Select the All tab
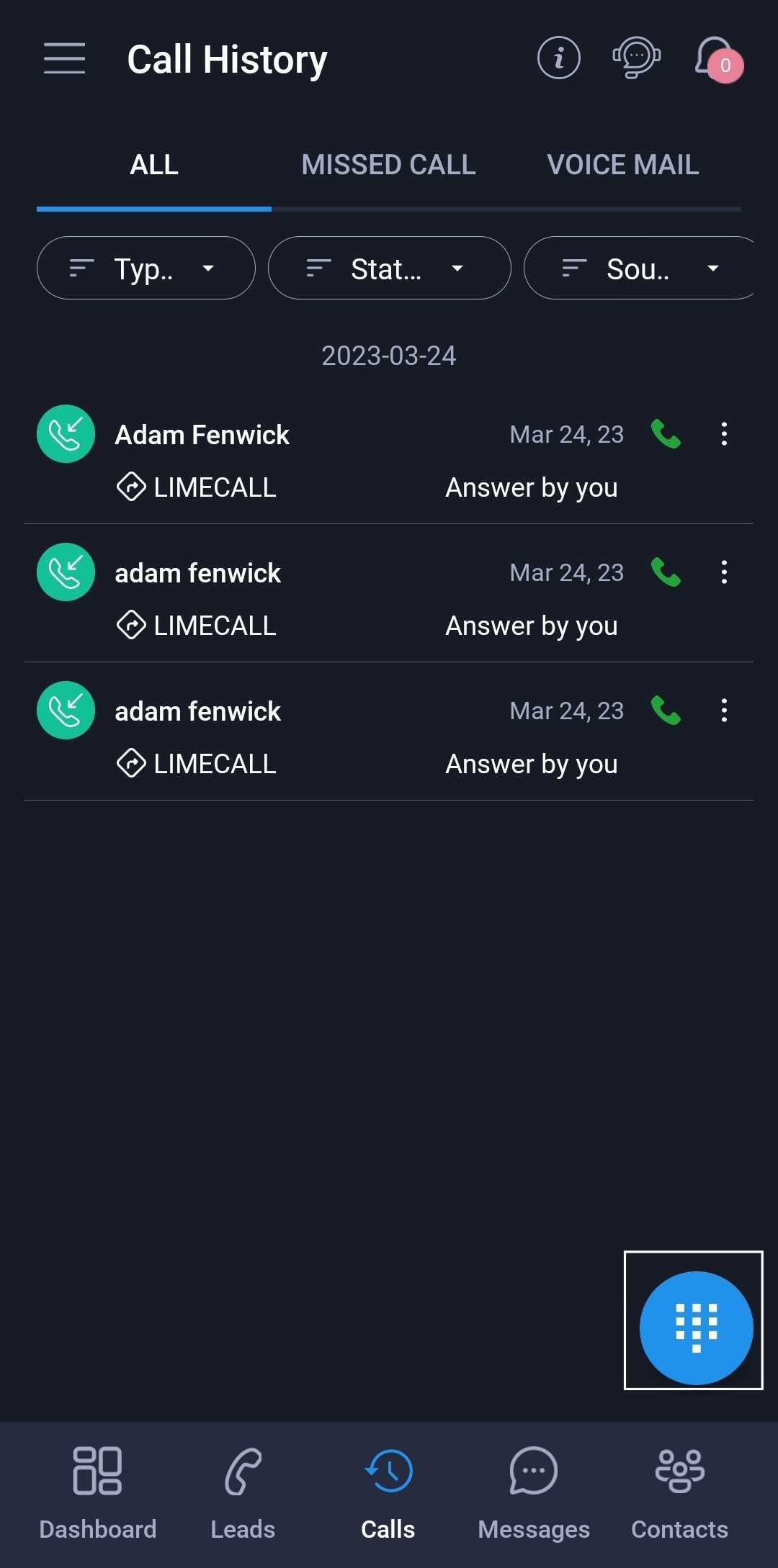This screenshot has height=1568, width=778. tap(154, 165)
